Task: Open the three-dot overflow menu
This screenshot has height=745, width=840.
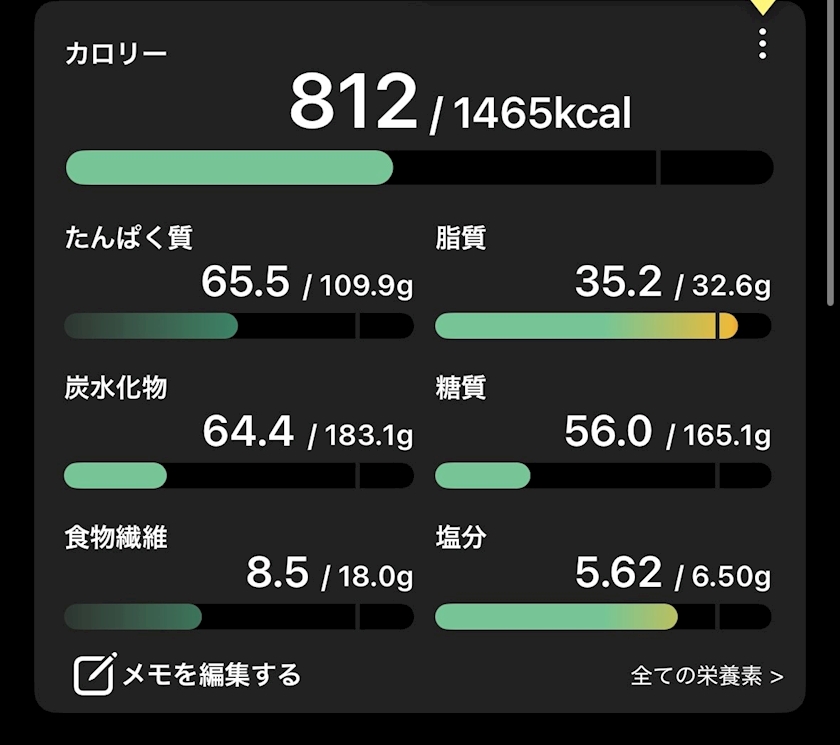Action: tap(762, 44)
